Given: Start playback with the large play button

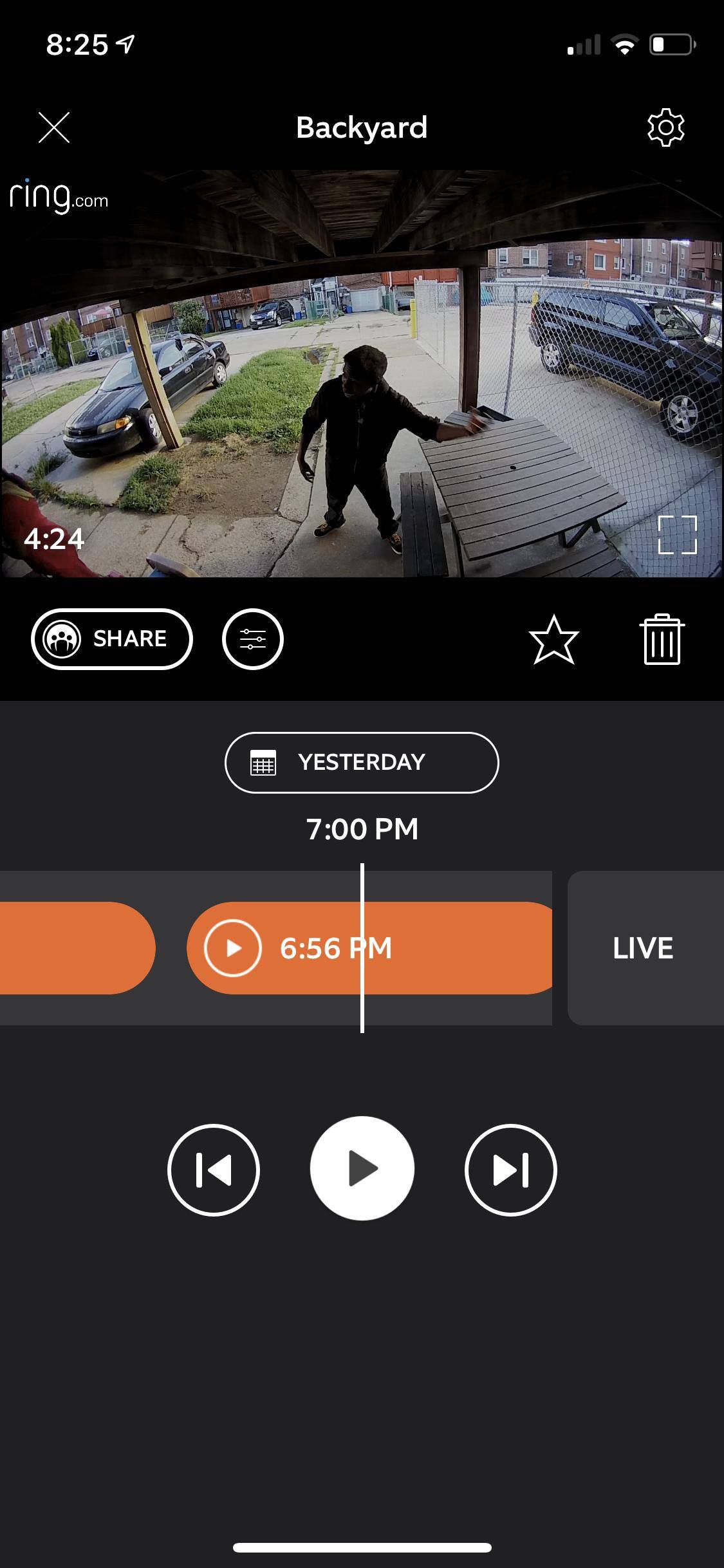Looking at the screenshot, I should pos(362,1168).
